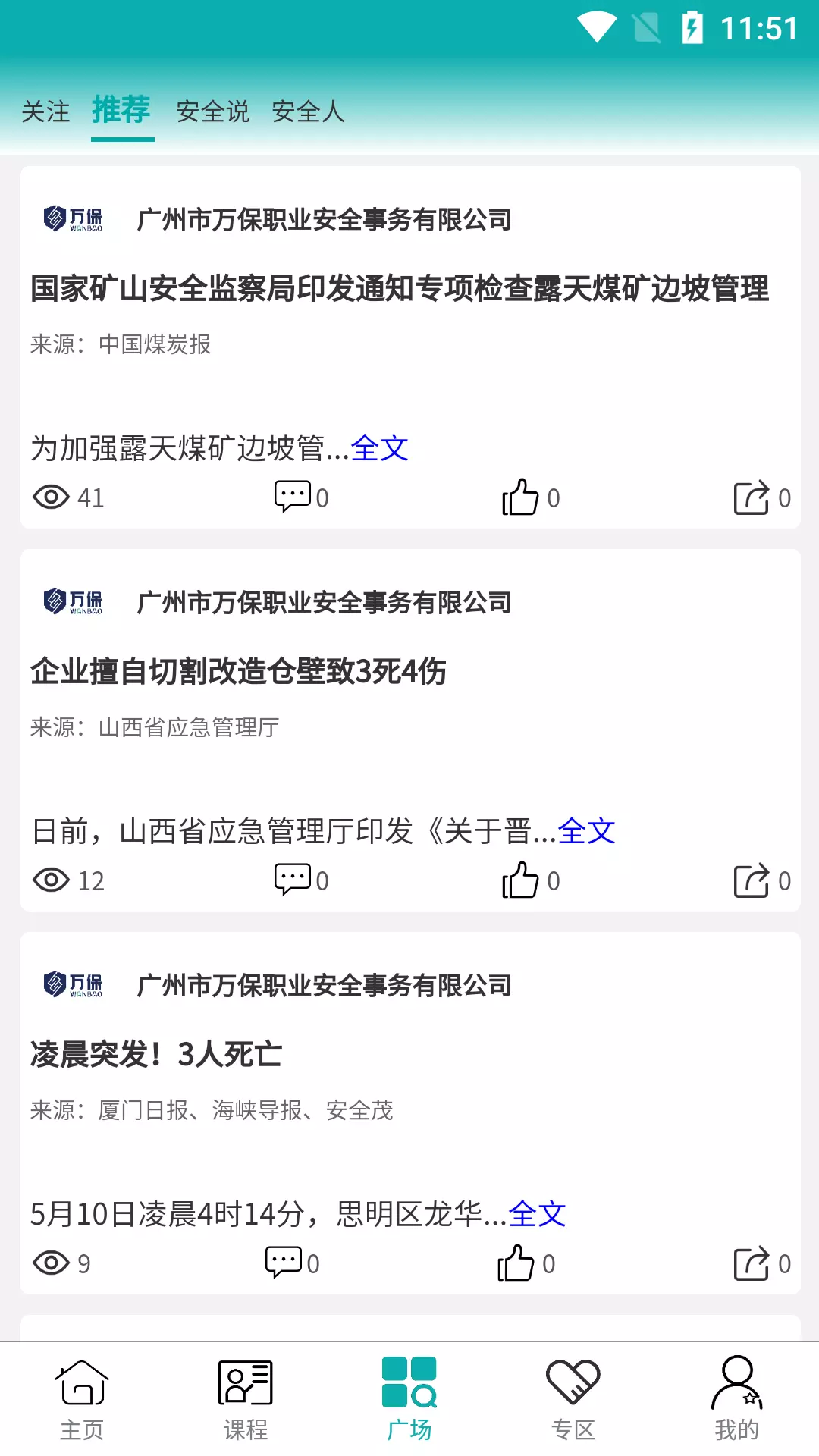Open full text of 企业擅自切割改造仓壁 article
Image resolution: width=819 pixels, height=1456 pixels.
point(587,831)
